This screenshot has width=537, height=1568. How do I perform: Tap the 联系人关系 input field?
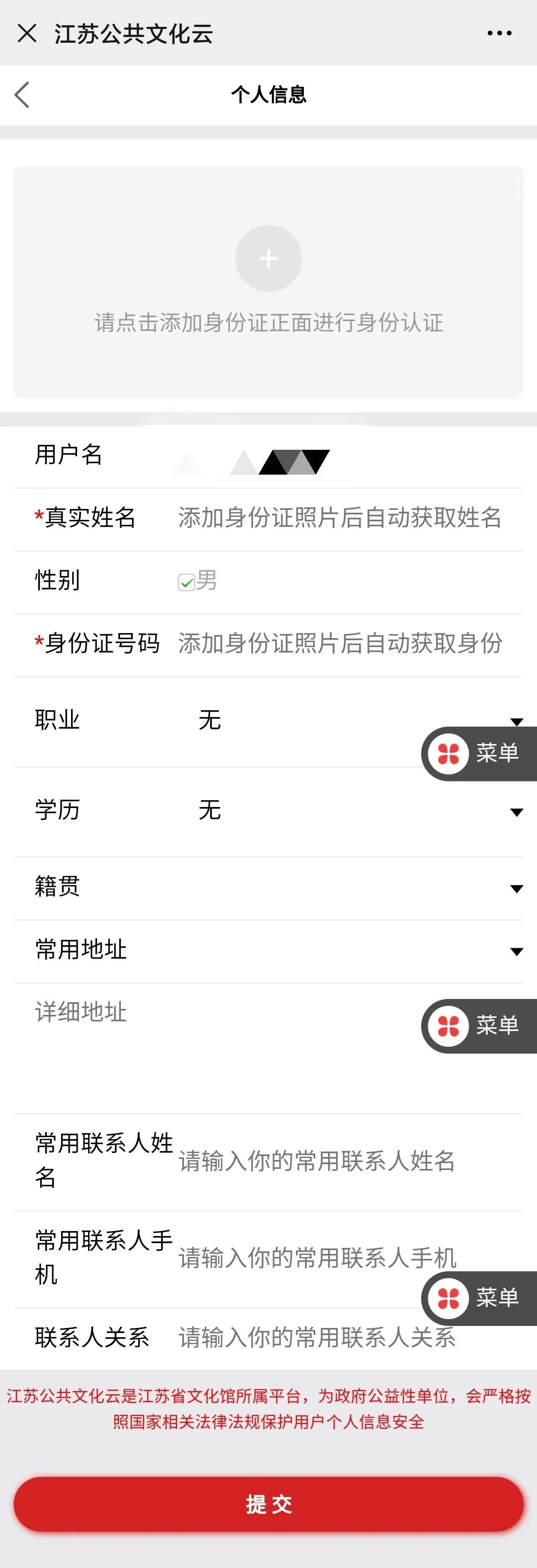(317, 1338)
